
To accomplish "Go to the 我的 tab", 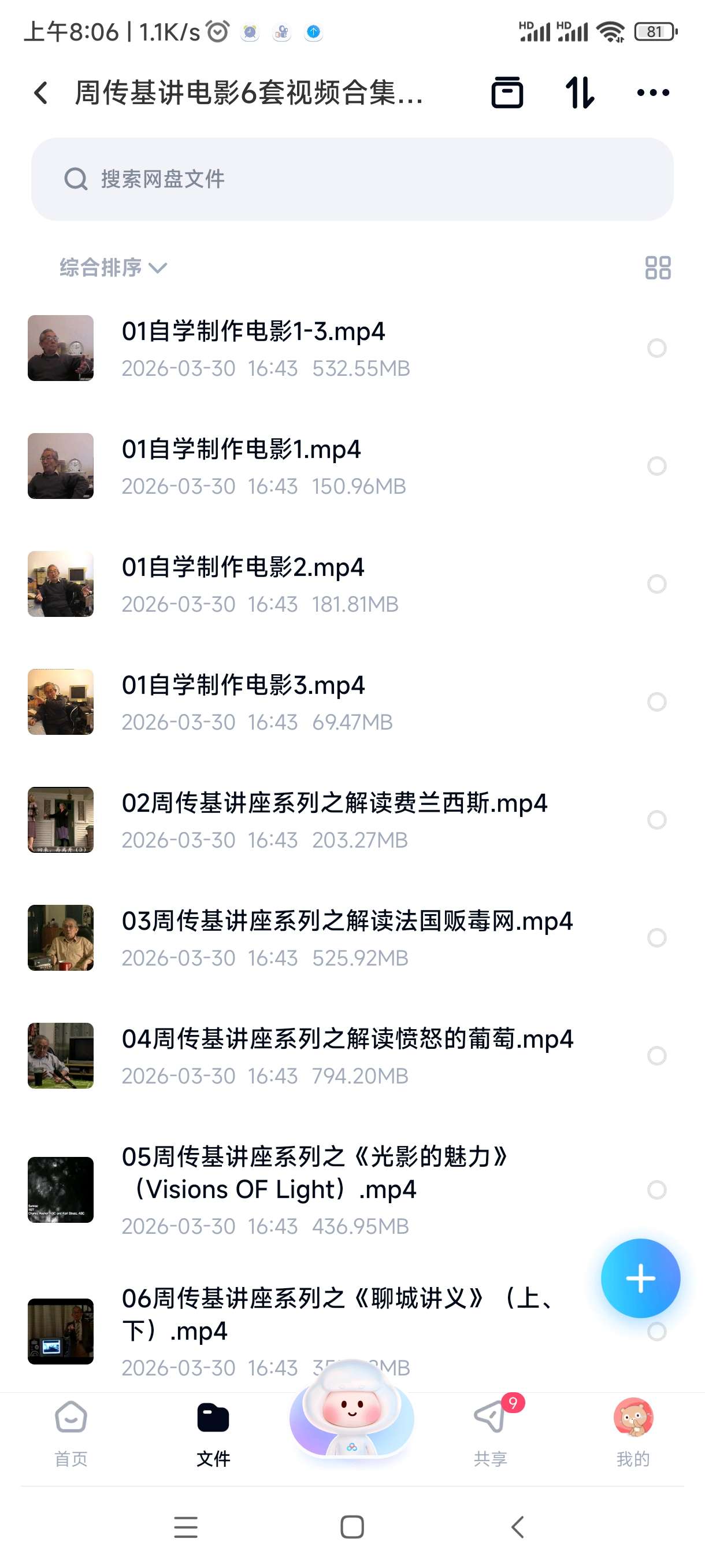I will click(x=633, y=1433).
